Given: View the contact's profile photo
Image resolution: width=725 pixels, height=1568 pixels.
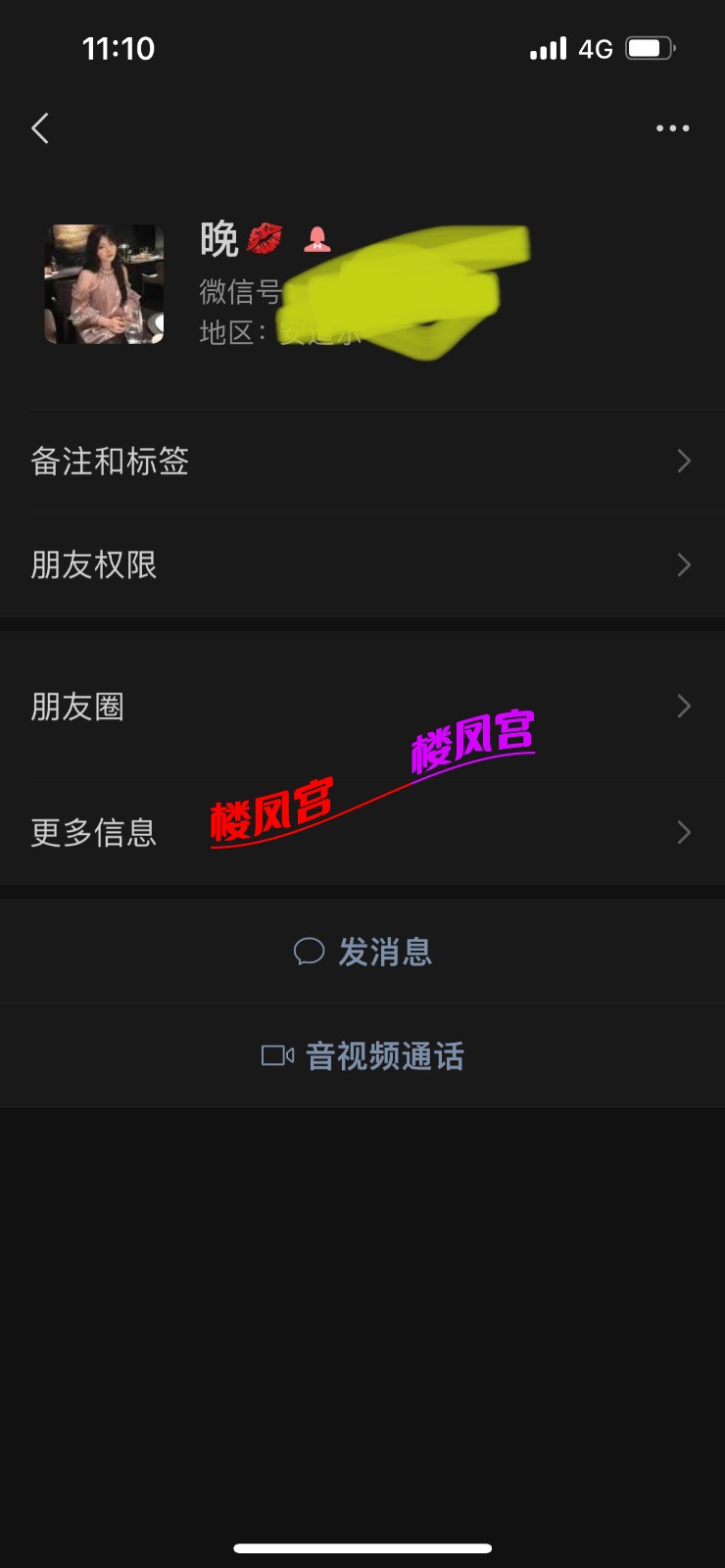Looking at the screenshot, I should pyautogui.click(x=104, y=284).
